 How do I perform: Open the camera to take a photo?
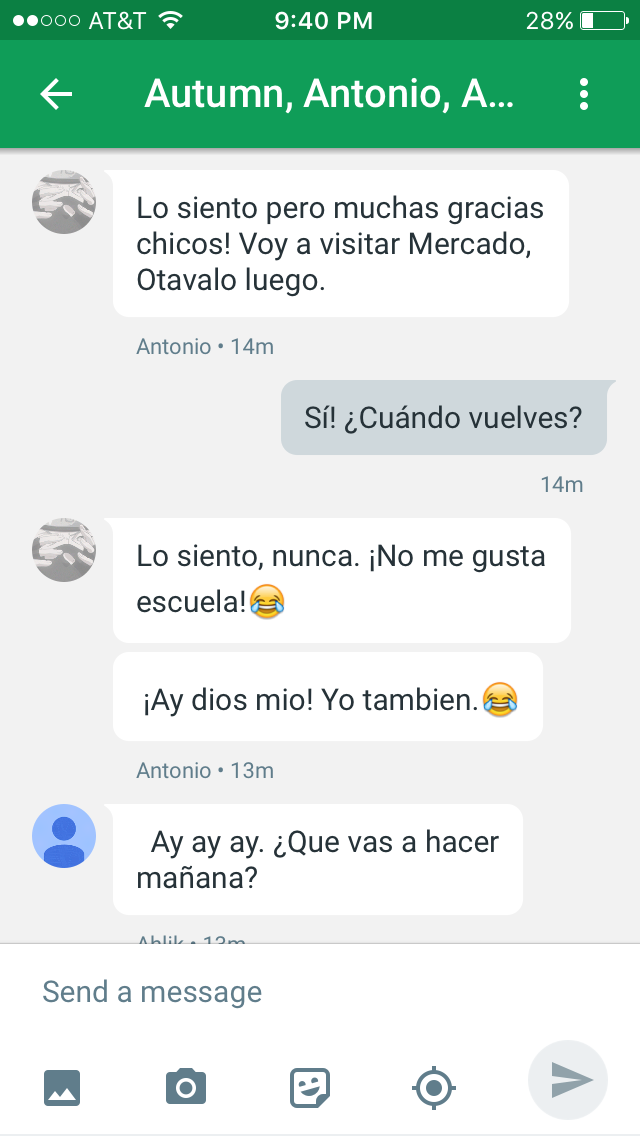tap(186, 1086)
